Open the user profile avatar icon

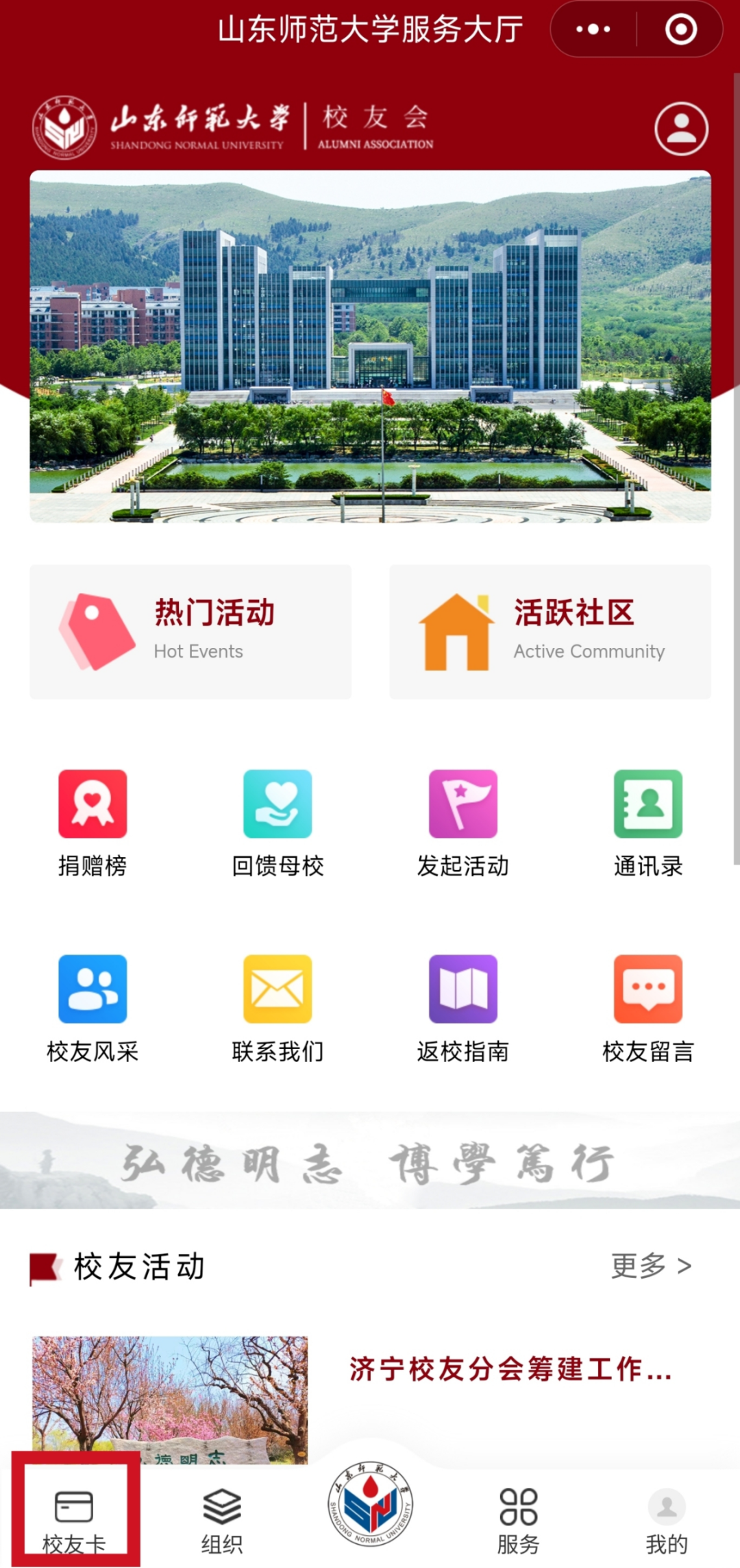click(681, 129)
